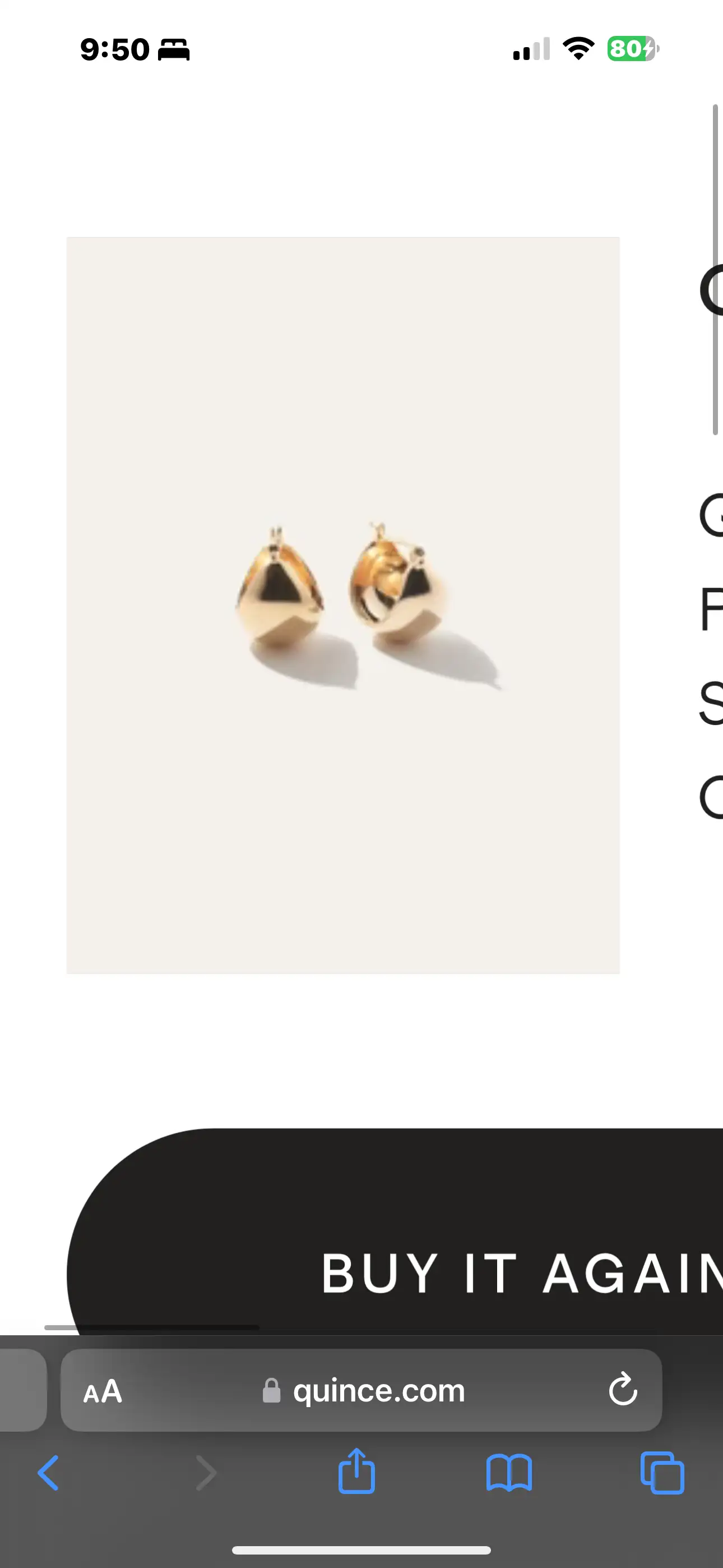Open the AA reader options
Image resolution: width=723 pixels, height=1568 pixels.
(102, 1391)
